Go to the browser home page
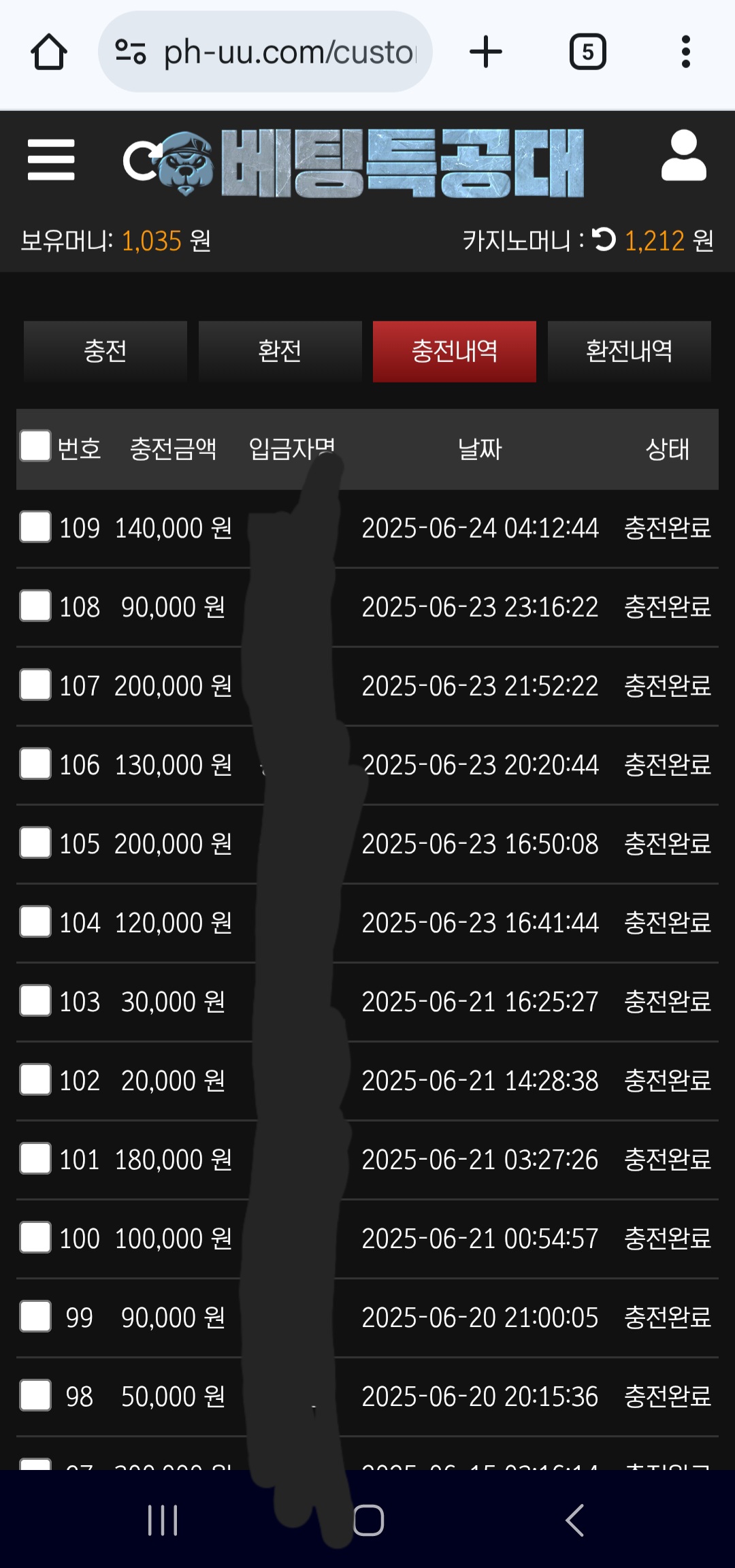The image size is (735, 1568). pyautogui.click(x=49, y=52)
